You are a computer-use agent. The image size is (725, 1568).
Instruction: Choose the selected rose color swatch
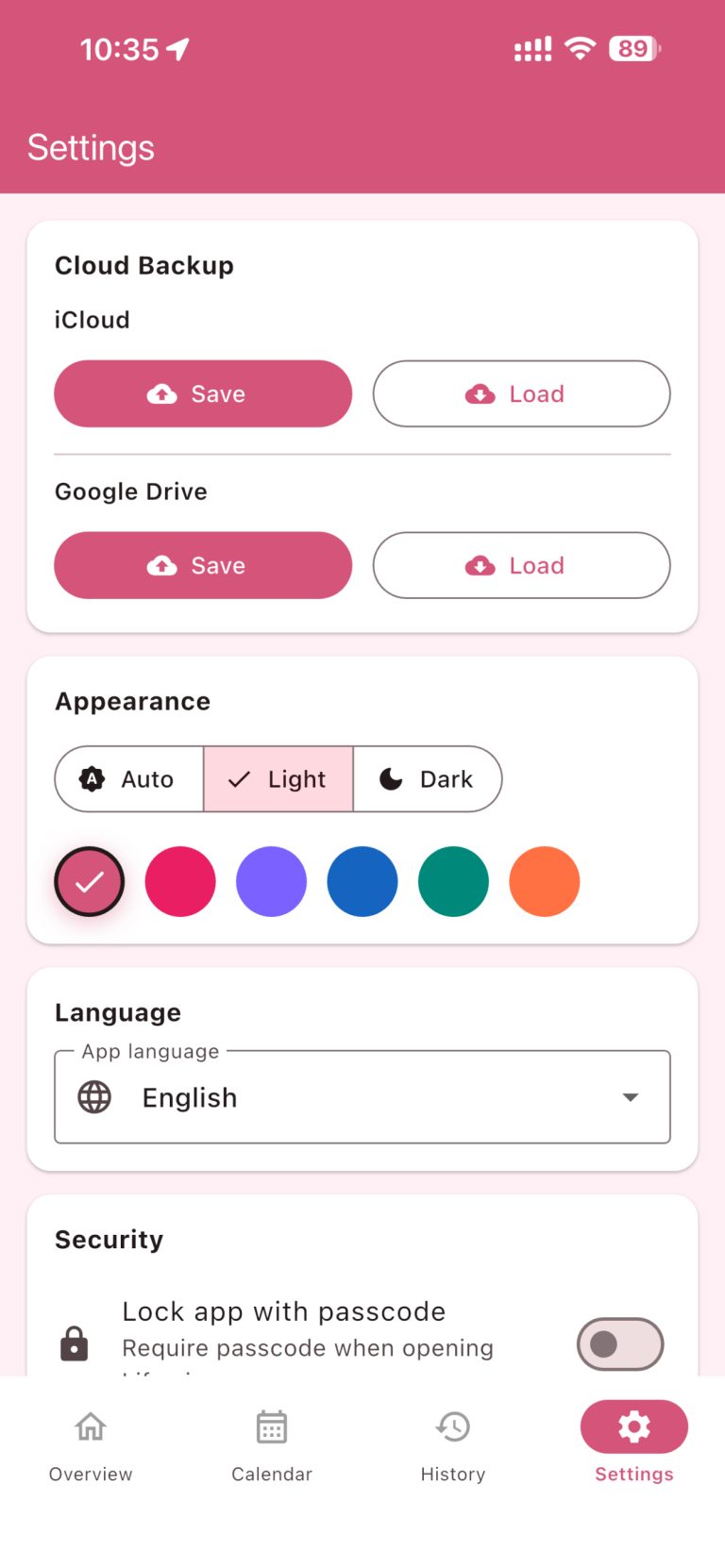click(x=90, y=882)
